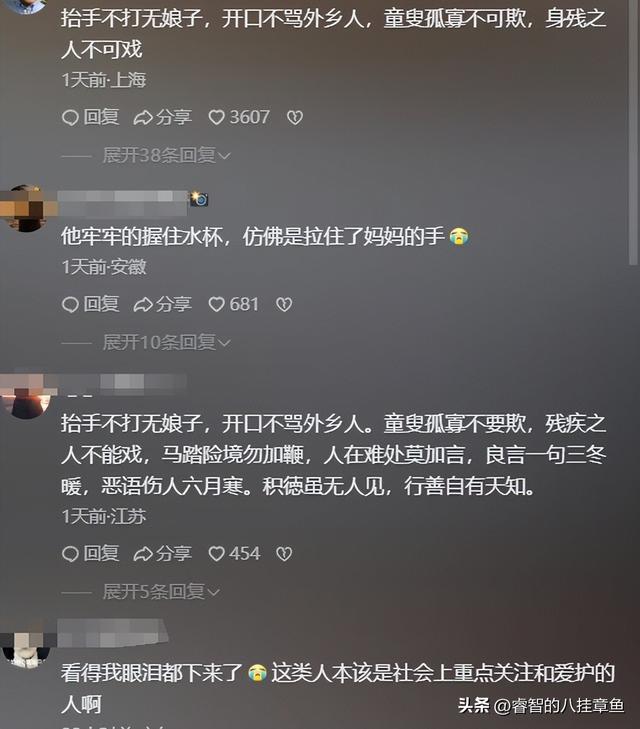Dislike the comment with 3607 likes
This screenshot has width=640, height=729.
[x=294, y=117]
